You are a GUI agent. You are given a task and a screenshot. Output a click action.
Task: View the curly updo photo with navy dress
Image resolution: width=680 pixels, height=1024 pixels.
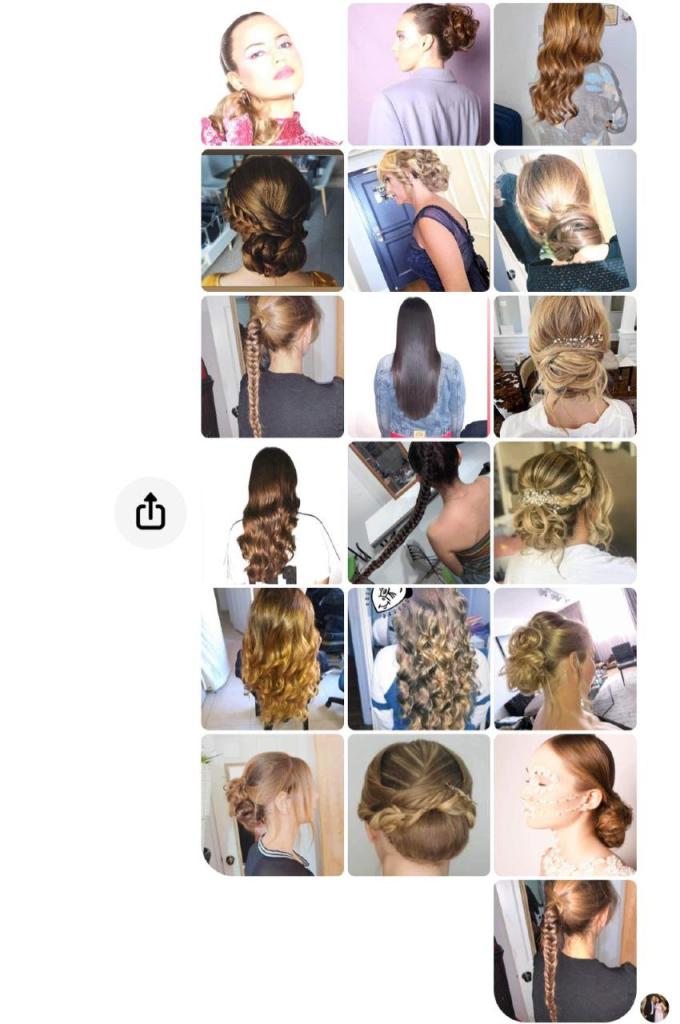pyautogui.click(x=419, y=220)
